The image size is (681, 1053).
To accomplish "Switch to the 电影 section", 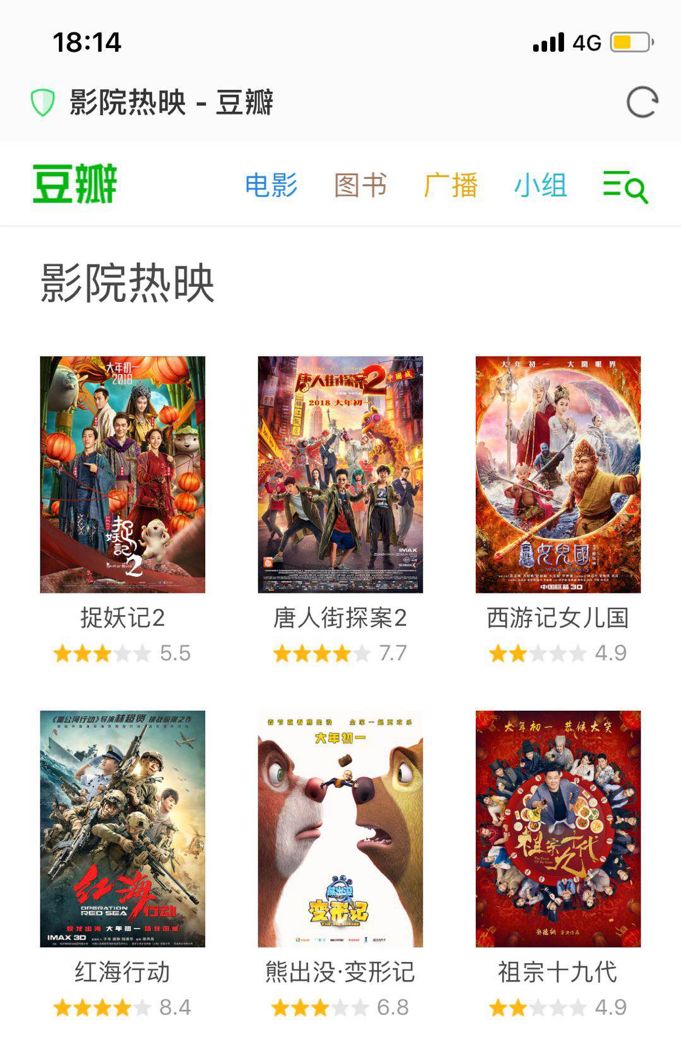I will tap(271, 185).
